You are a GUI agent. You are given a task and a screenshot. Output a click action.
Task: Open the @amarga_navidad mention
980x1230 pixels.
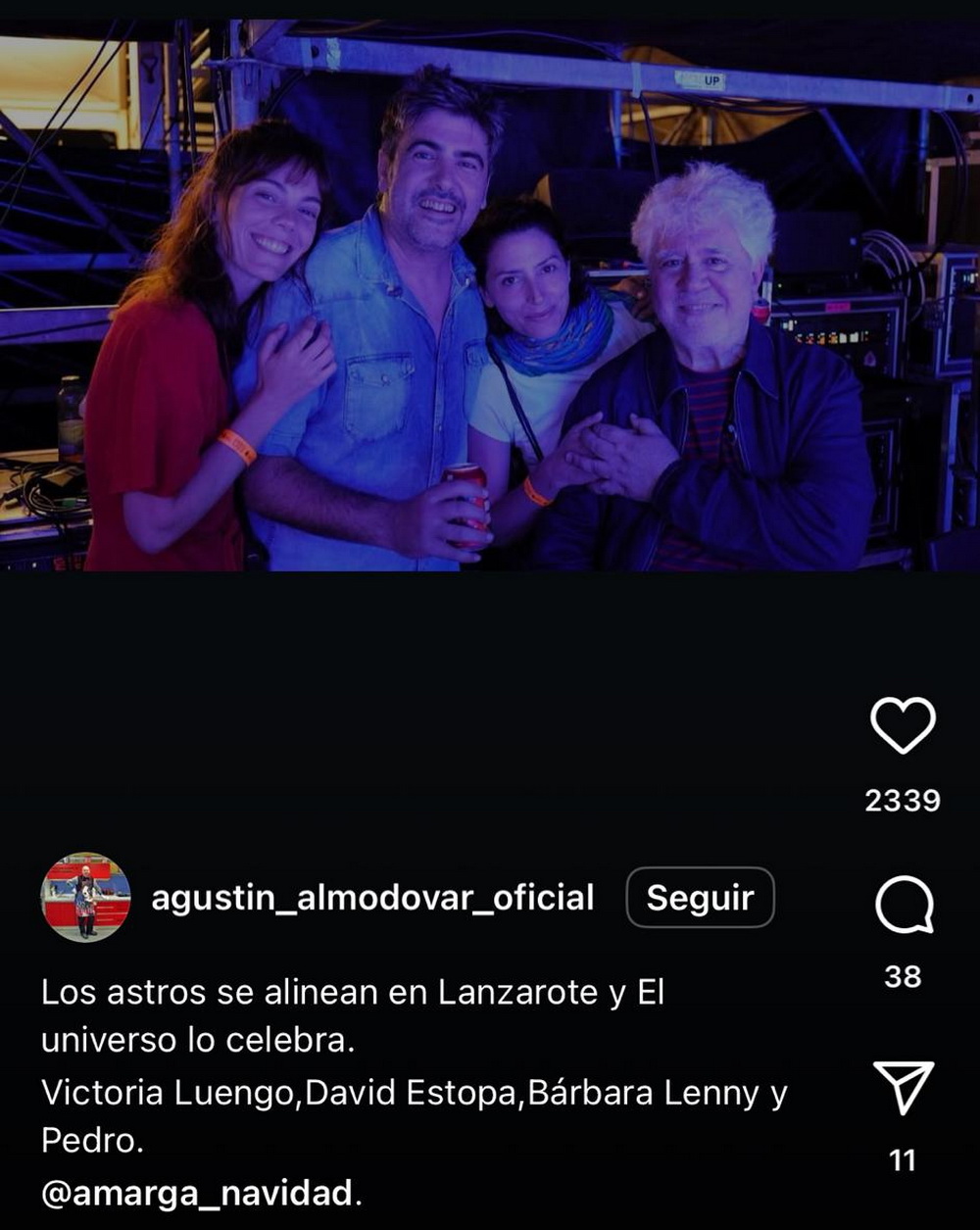tap(196, 1194)
